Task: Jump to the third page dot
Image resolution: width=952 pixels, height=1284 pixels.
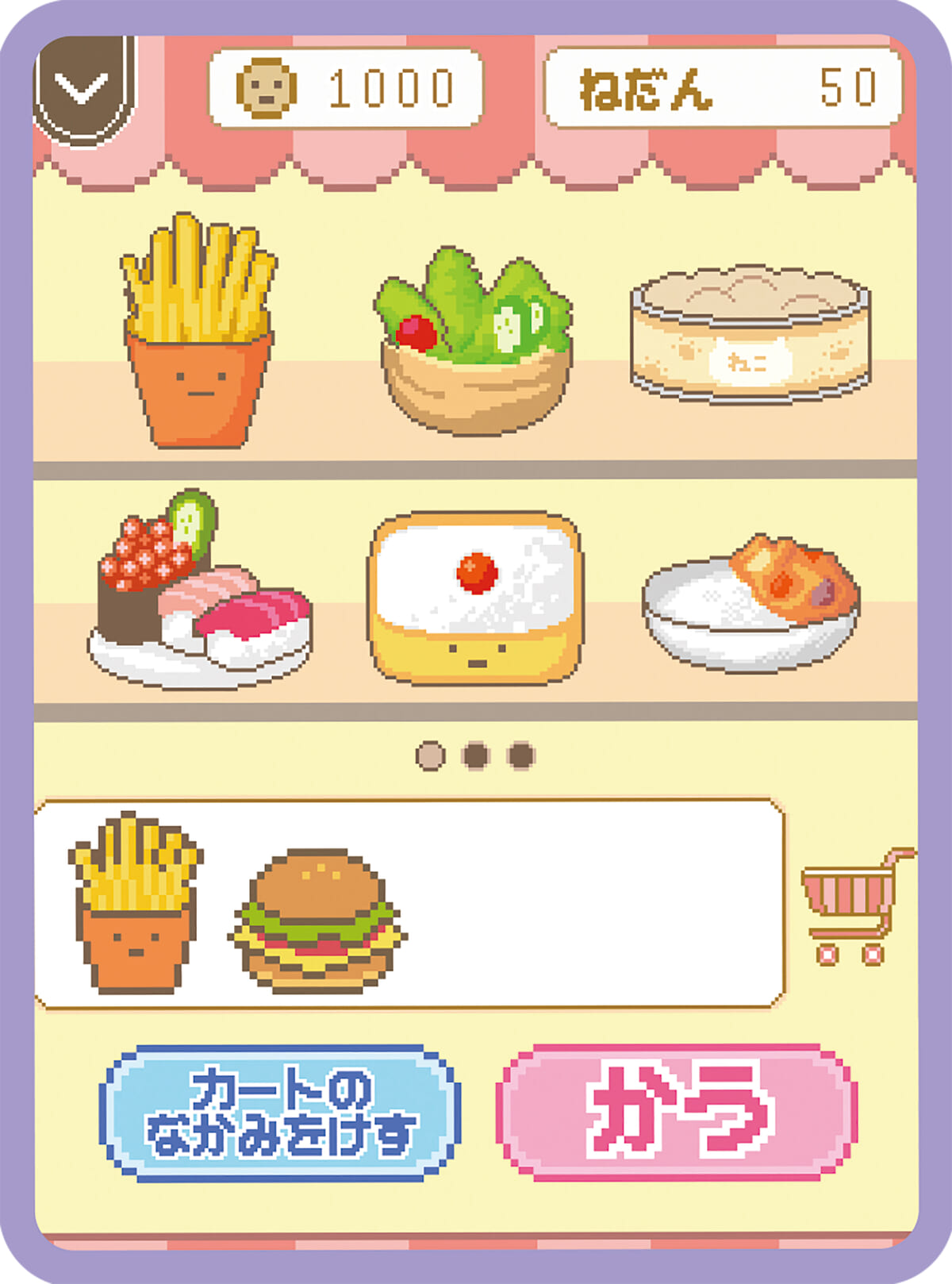Action: pyautogui.click(x=520, y=755)
